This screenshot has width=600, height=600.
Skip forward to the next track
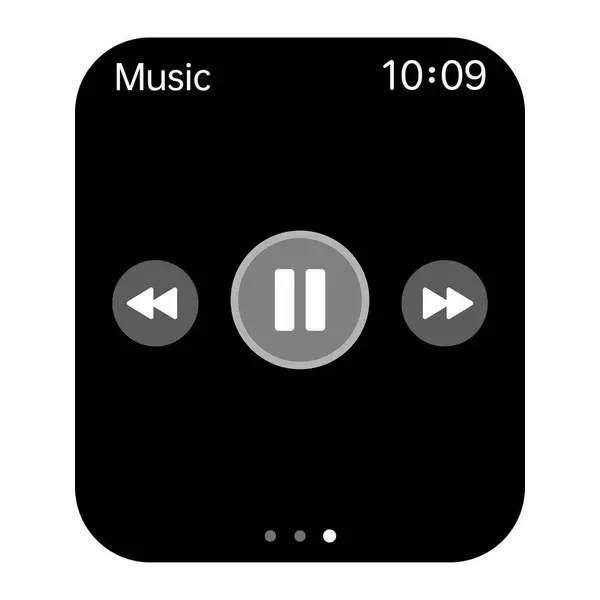pyautogui.click(x=444, y=302)
